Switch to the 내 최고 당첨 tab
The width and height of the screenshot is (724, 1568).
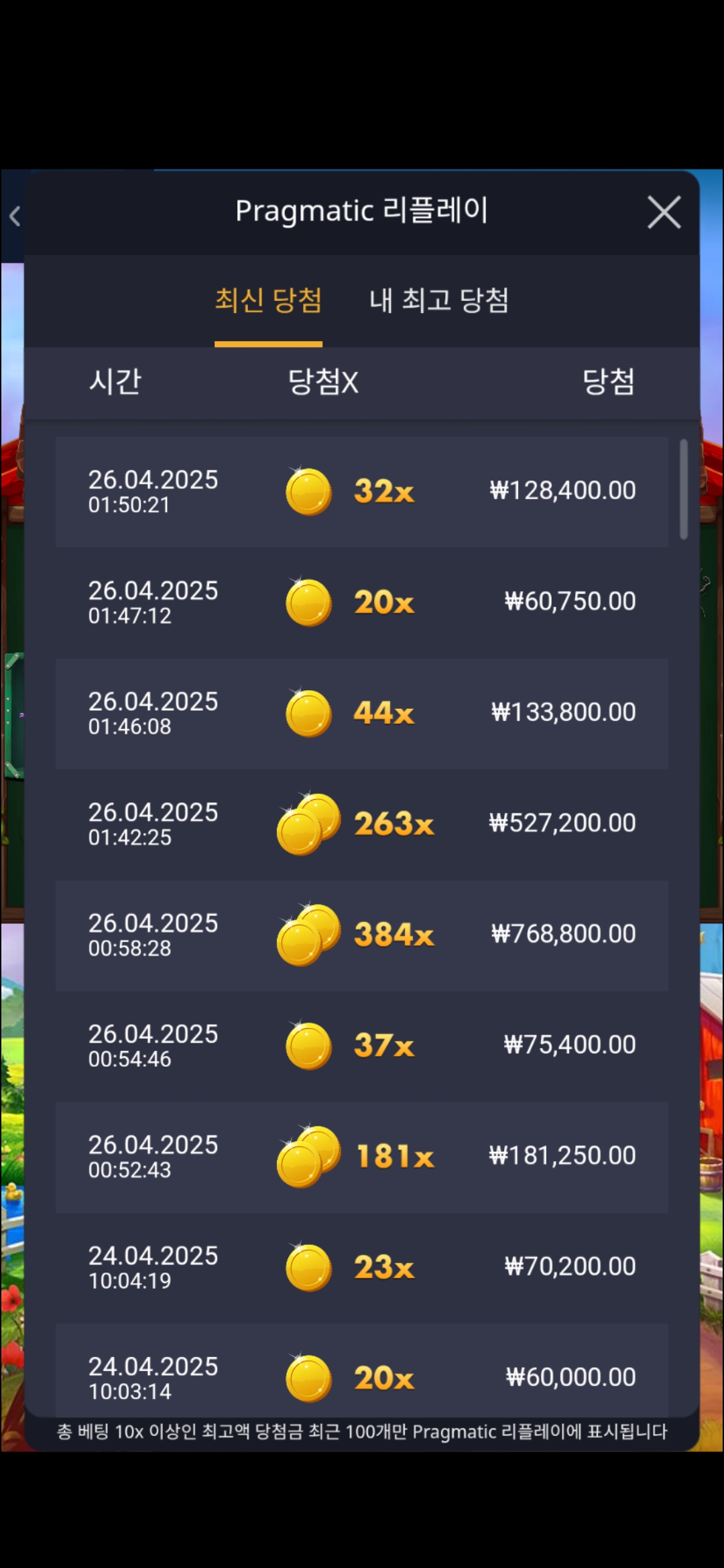pyautogui.click(x=439, y=300)
